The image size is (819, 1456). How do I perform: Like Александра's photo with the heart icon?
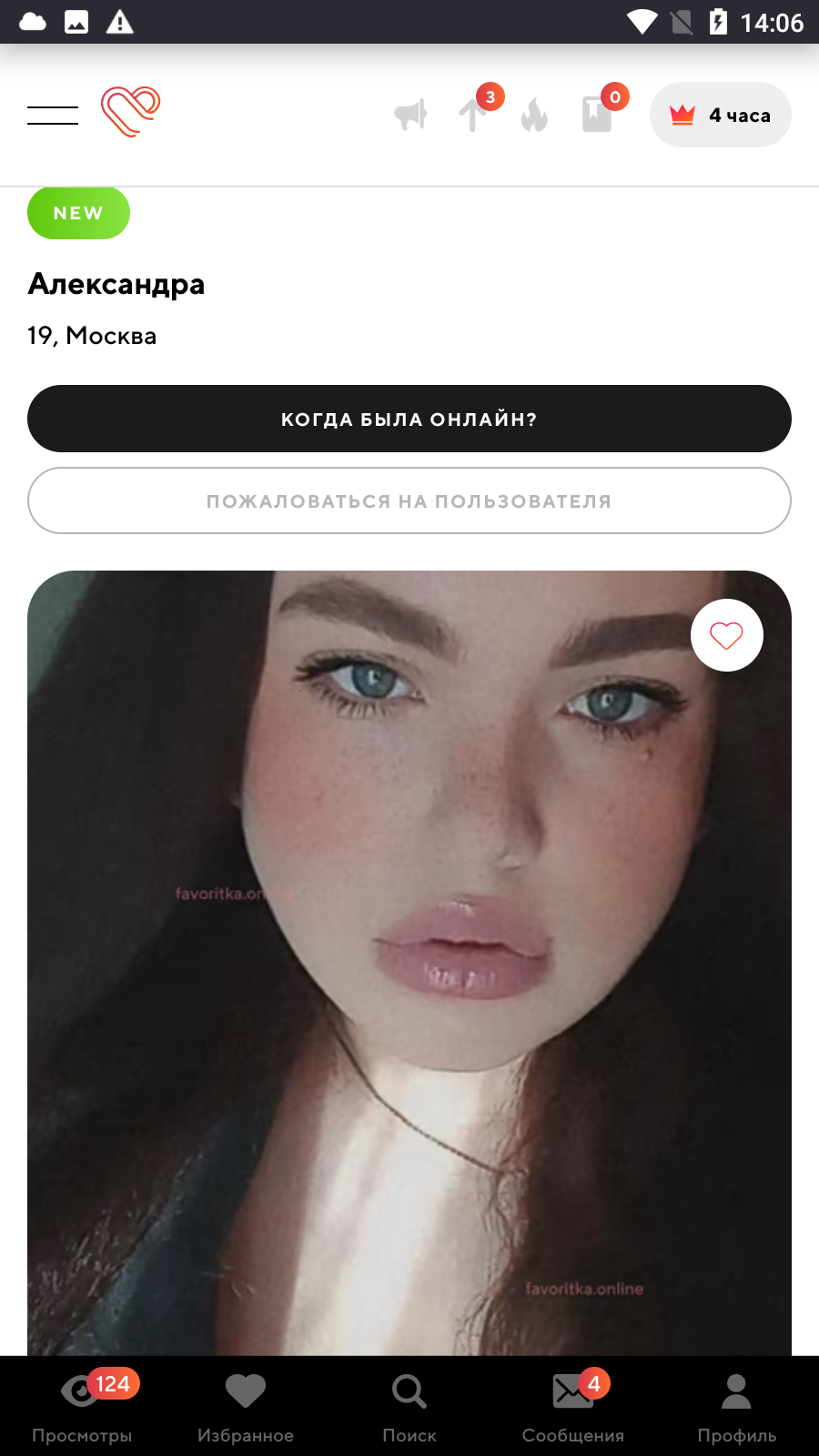pyautogui.click(x=726, y=635)
